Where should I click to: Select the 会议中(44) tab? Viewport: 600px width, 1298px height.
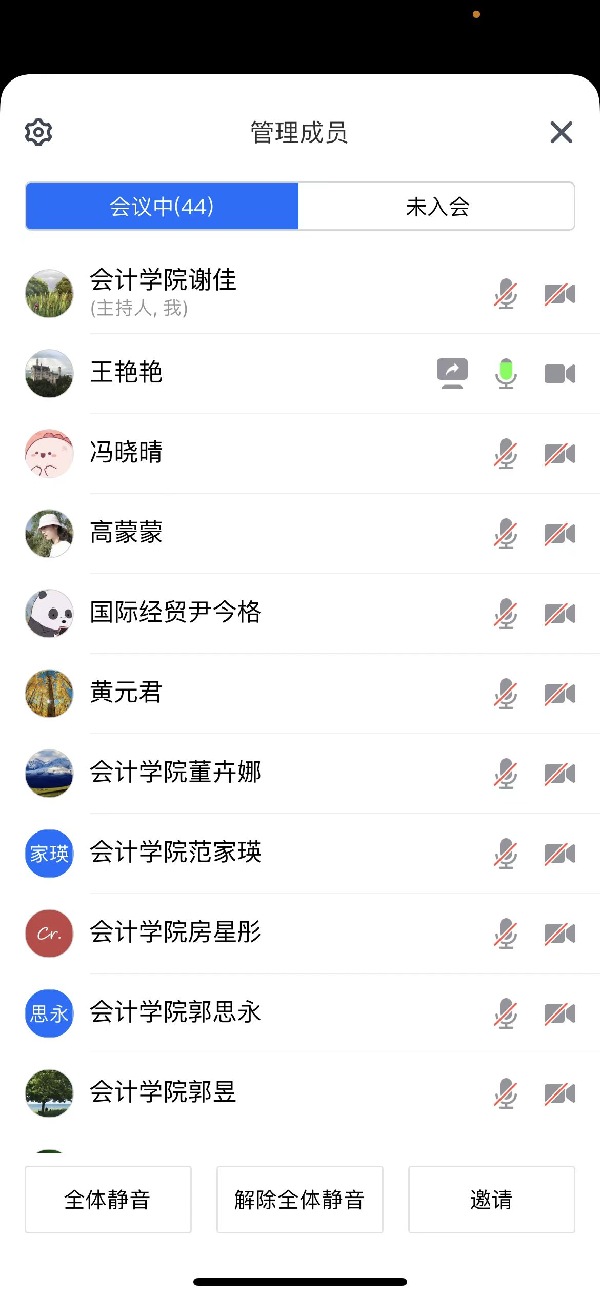click(x=162, y=207)
